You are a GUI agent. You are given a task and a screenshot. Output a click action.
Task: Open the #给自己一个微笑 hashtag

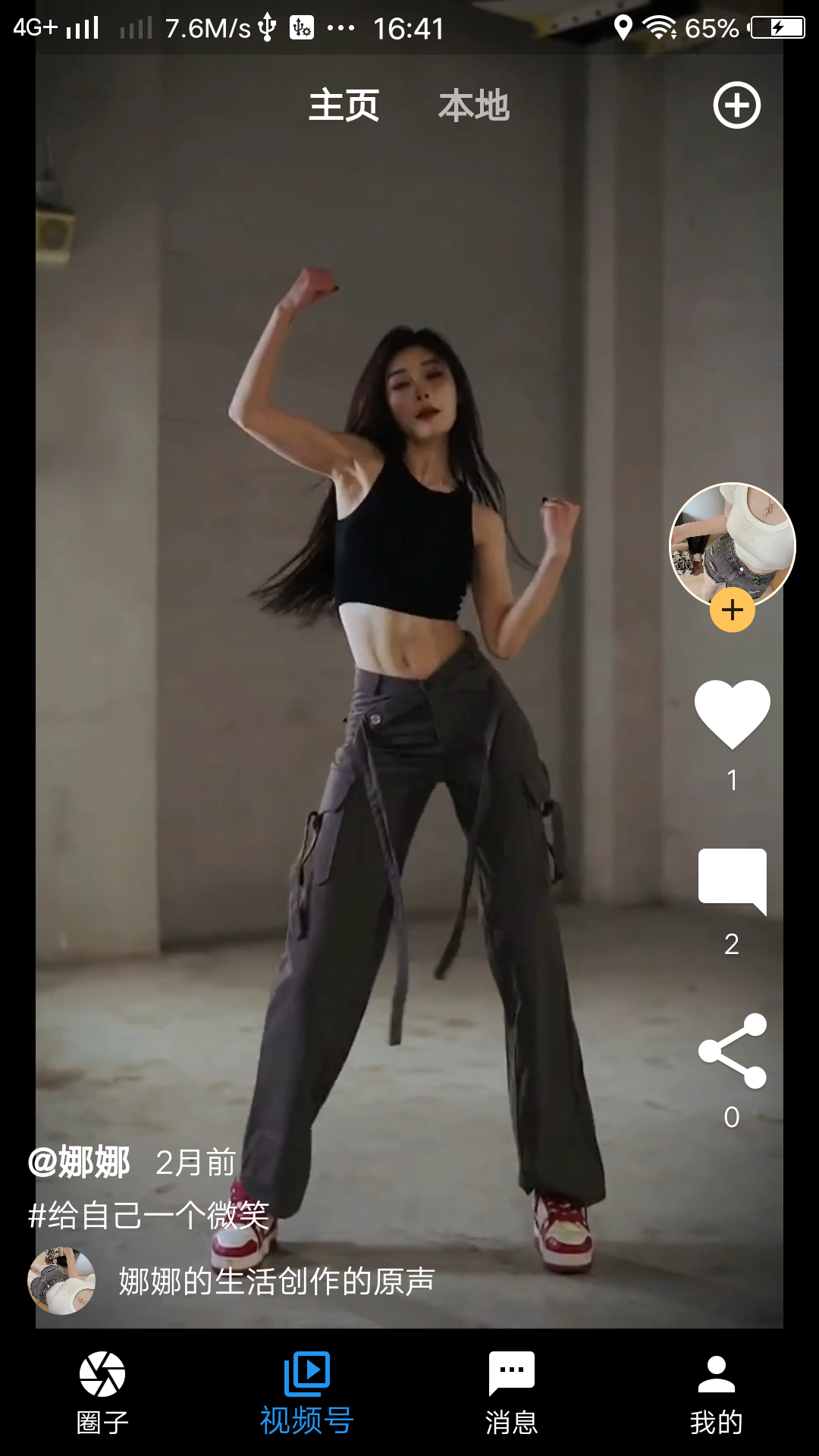point(149,1215)
